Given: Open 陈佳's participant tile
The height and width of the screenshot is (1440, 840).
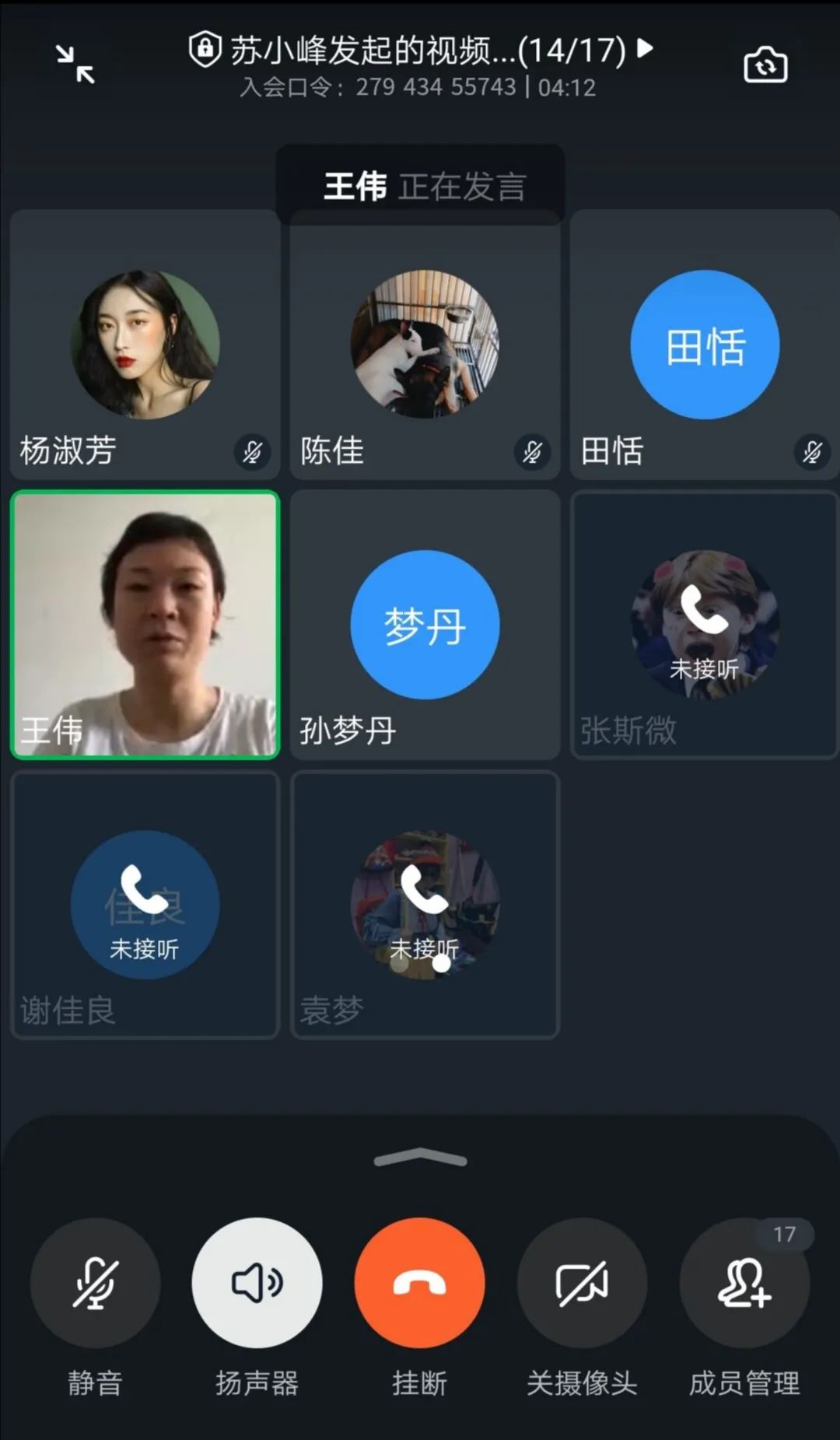Looking at the screenshot, I should click(425, 345).
